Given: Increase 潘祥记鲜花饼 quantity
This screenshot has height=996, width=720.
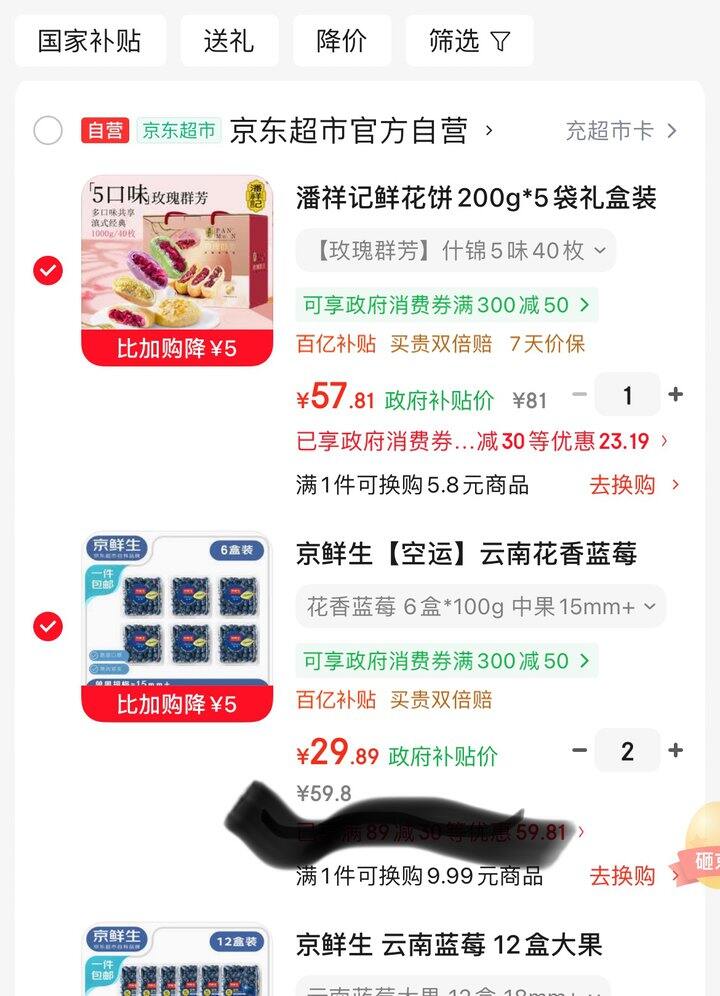Looking at the screenshot, I should click(x=676, y=395).
